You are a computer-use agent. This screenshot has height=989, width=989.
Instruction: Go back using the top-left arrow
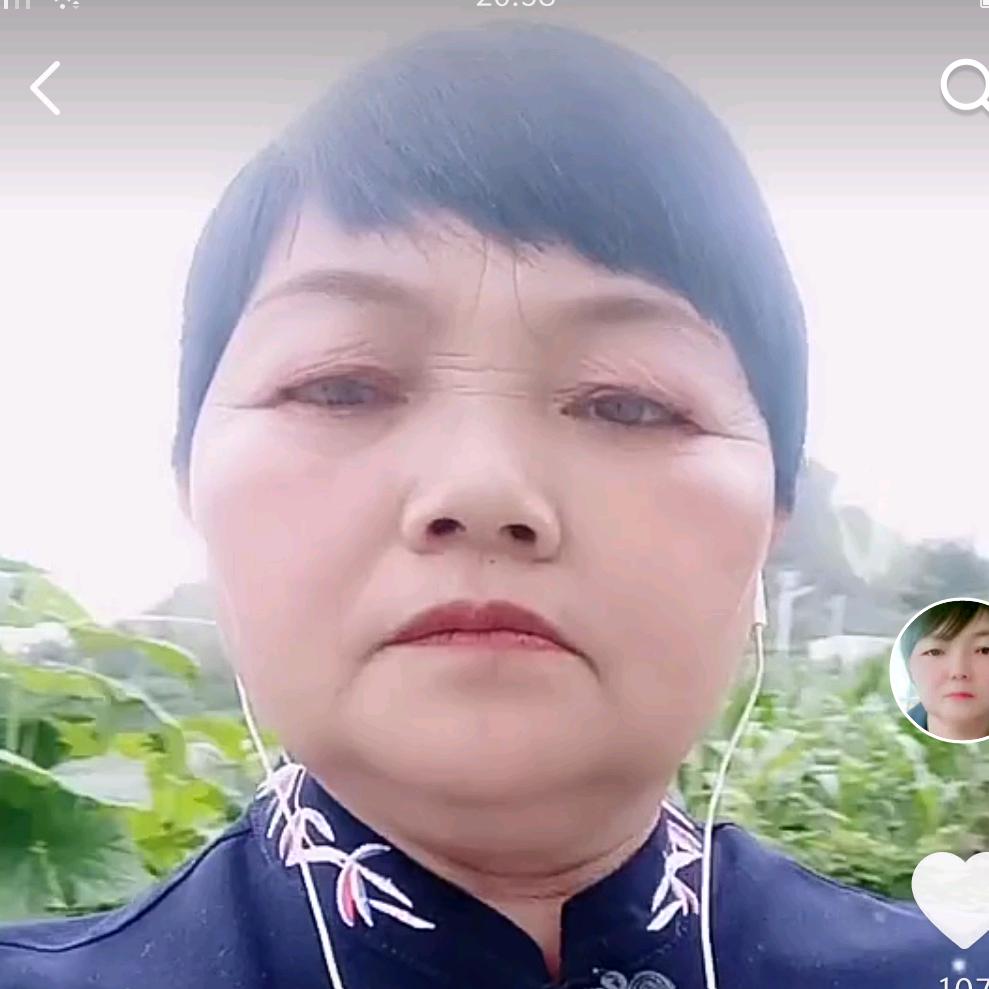tap(45, 88)
